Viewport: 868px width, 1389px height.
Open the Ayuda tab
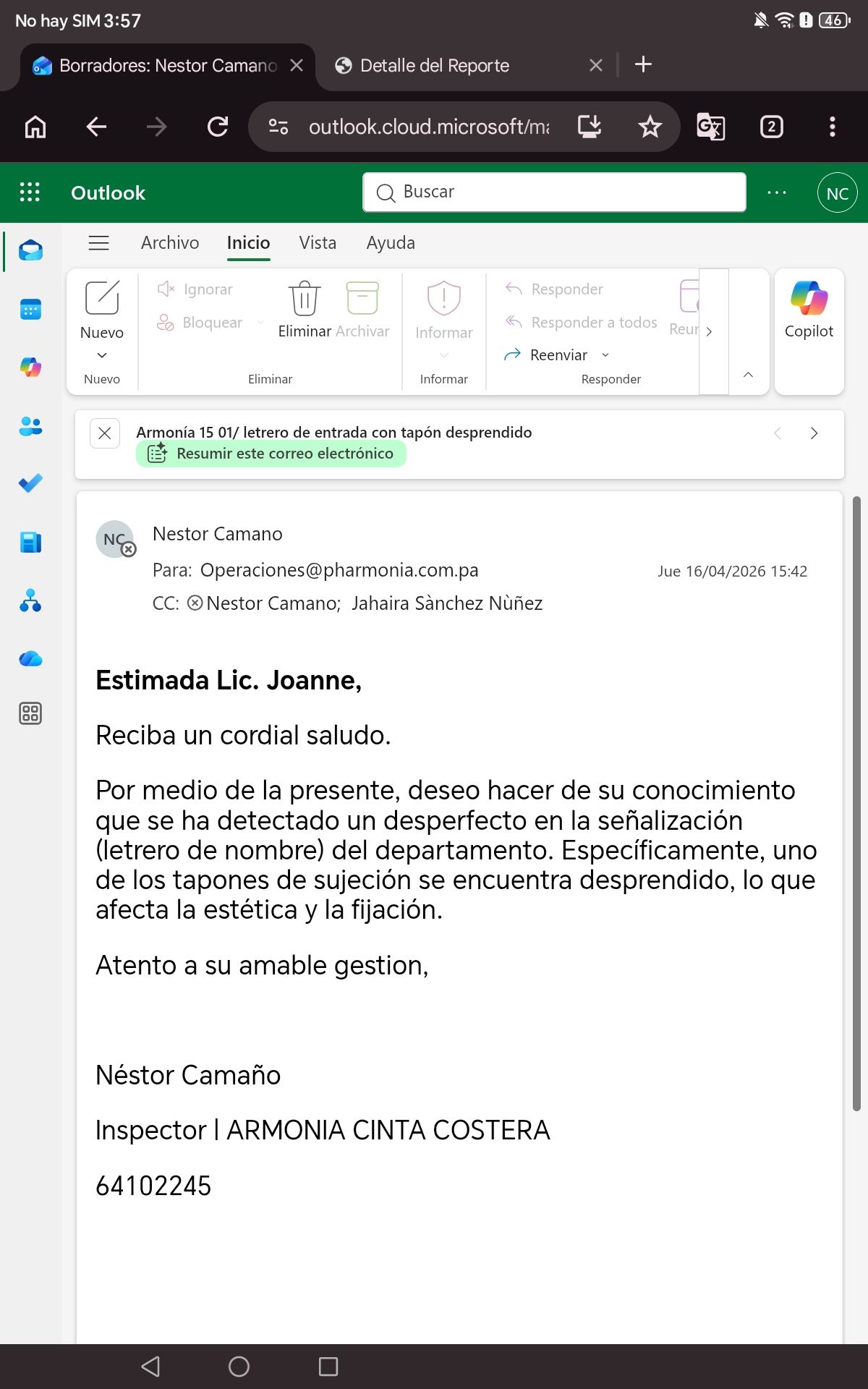click(391, 243)
